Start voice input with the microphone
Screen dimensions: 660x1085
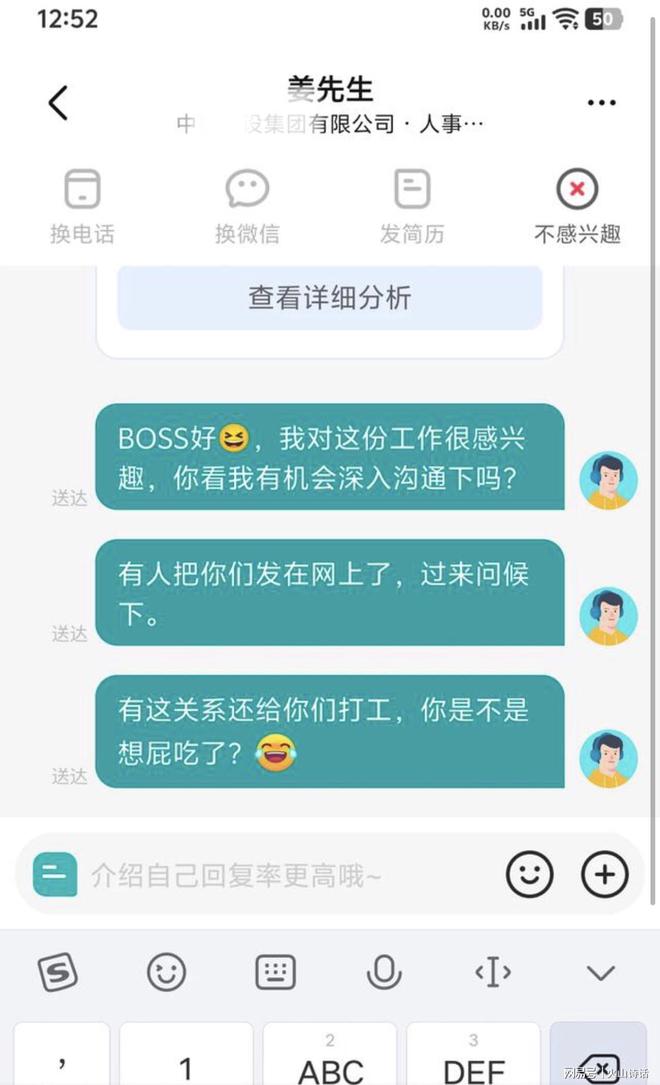[x=383, y=971]
